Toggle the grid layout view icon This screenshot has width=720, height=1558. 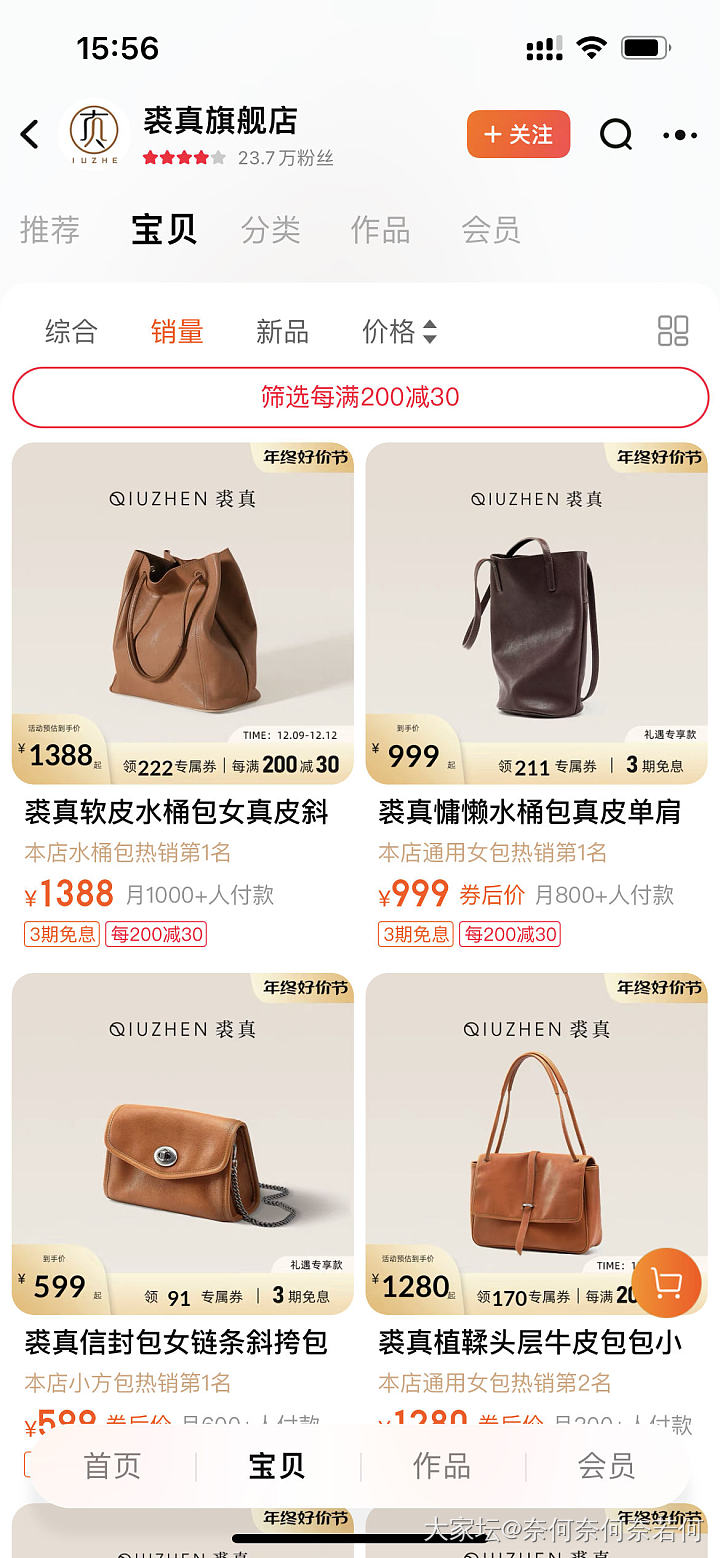pos(673,331)
